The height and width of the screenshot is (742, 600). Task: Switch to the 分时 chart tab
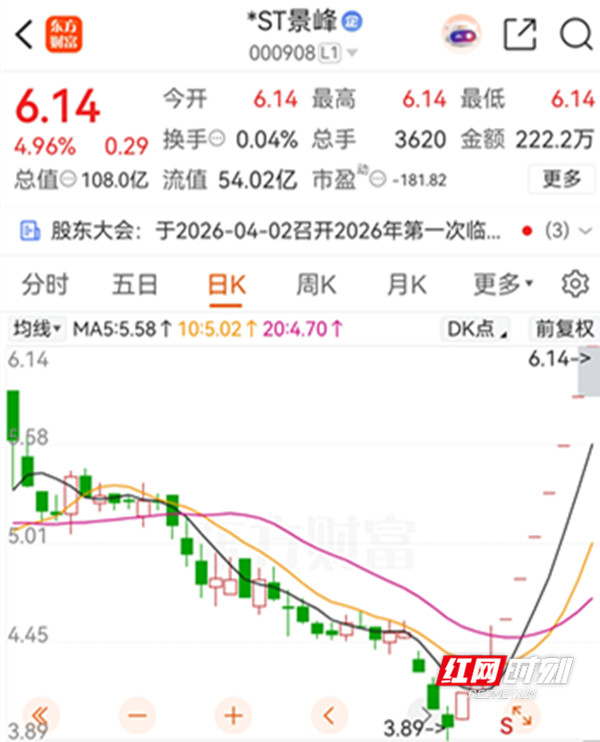click(x=45, y=285)
